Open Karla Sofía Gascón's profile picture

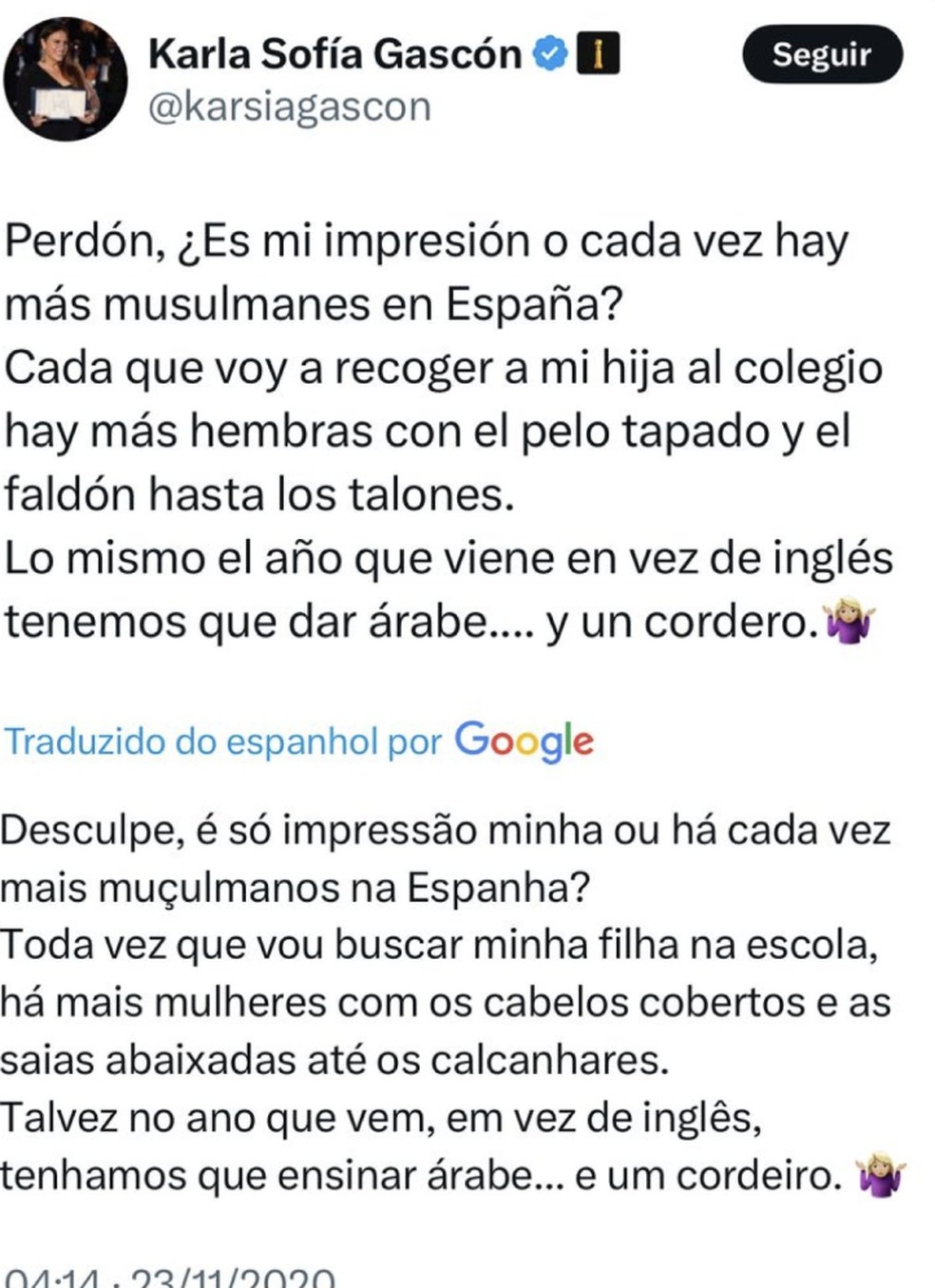(x=65, y=79)
